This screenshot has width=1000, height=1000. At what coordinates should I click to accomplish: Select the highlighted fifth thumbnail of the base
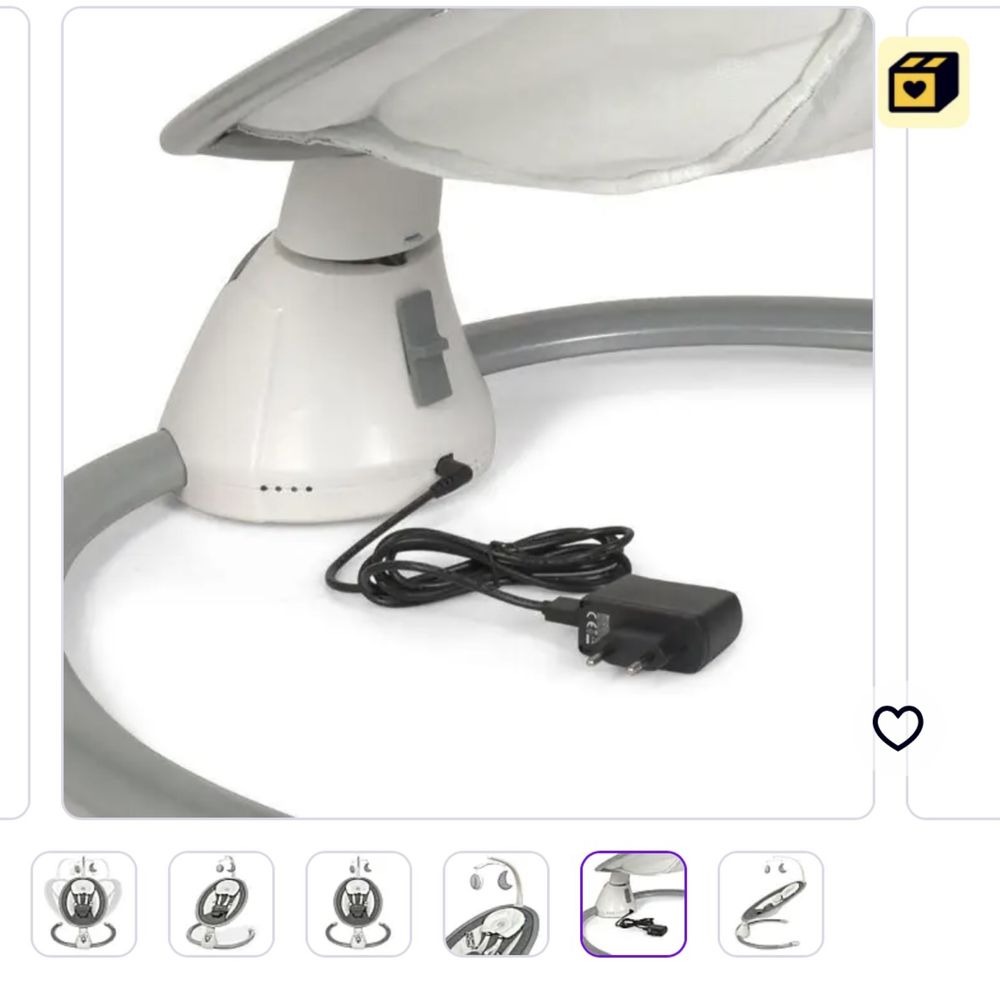point(633,904)
